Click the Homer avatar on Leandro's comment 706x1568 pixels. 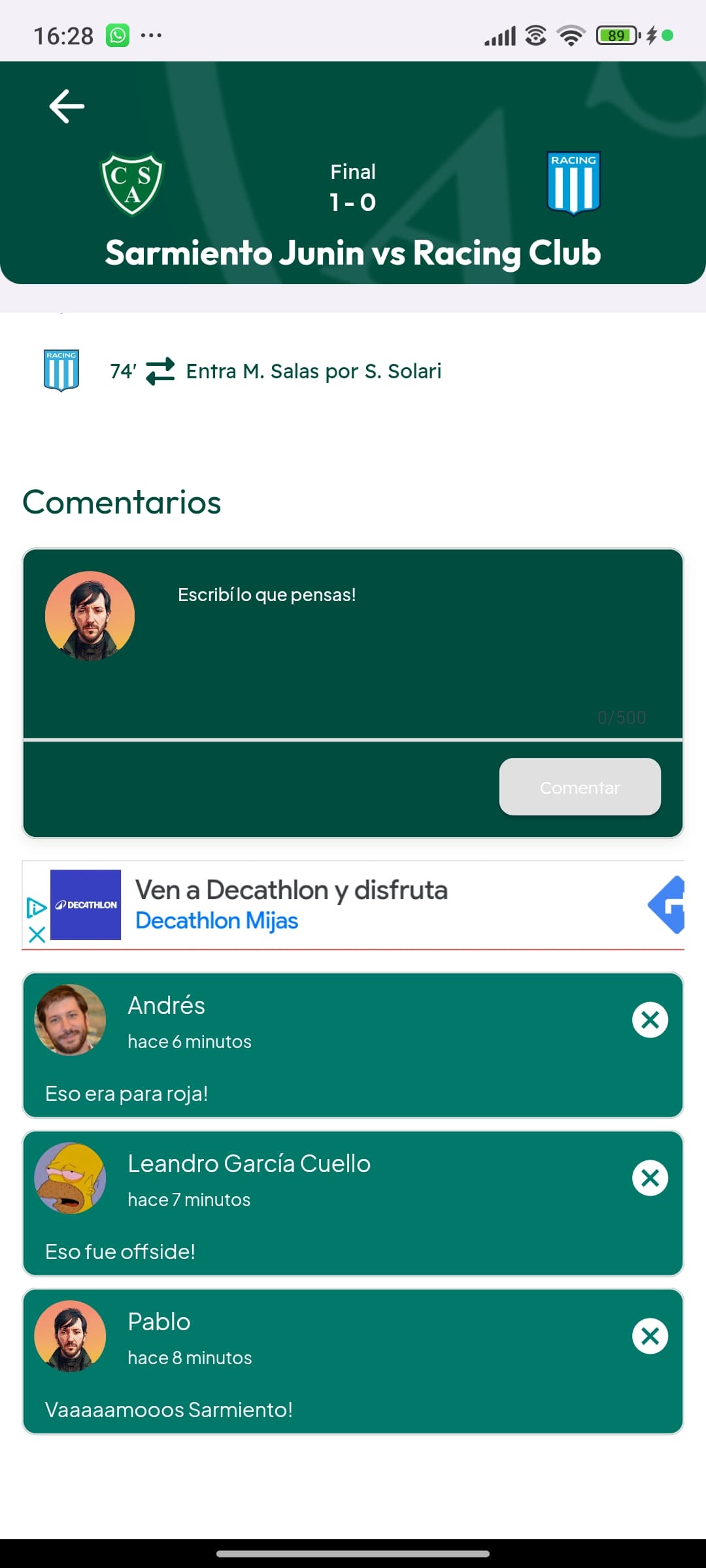tap(69, 1179)
